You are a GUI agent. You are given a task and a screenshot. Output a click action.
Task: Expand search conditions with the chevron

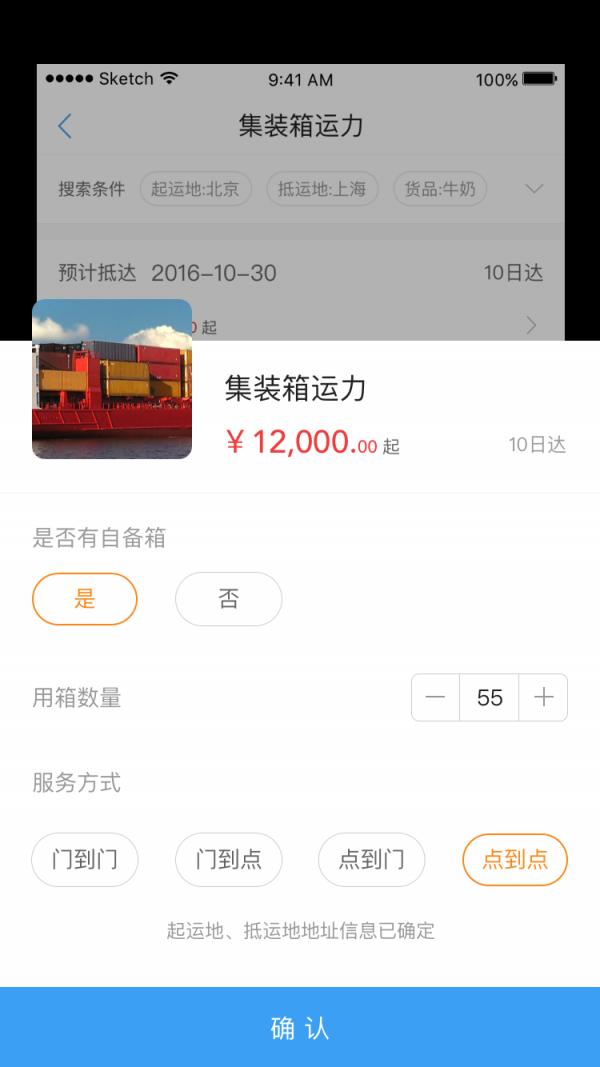pos(534,188)
